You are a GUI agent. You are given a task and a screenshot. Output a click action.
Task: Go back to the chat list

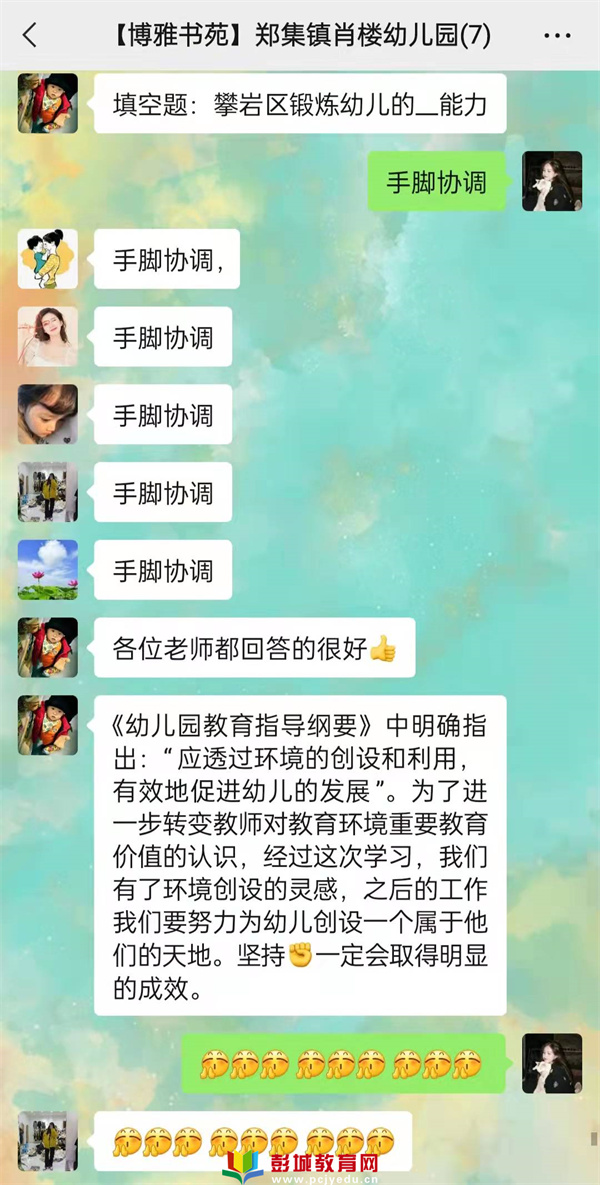(x=29, y=35)
